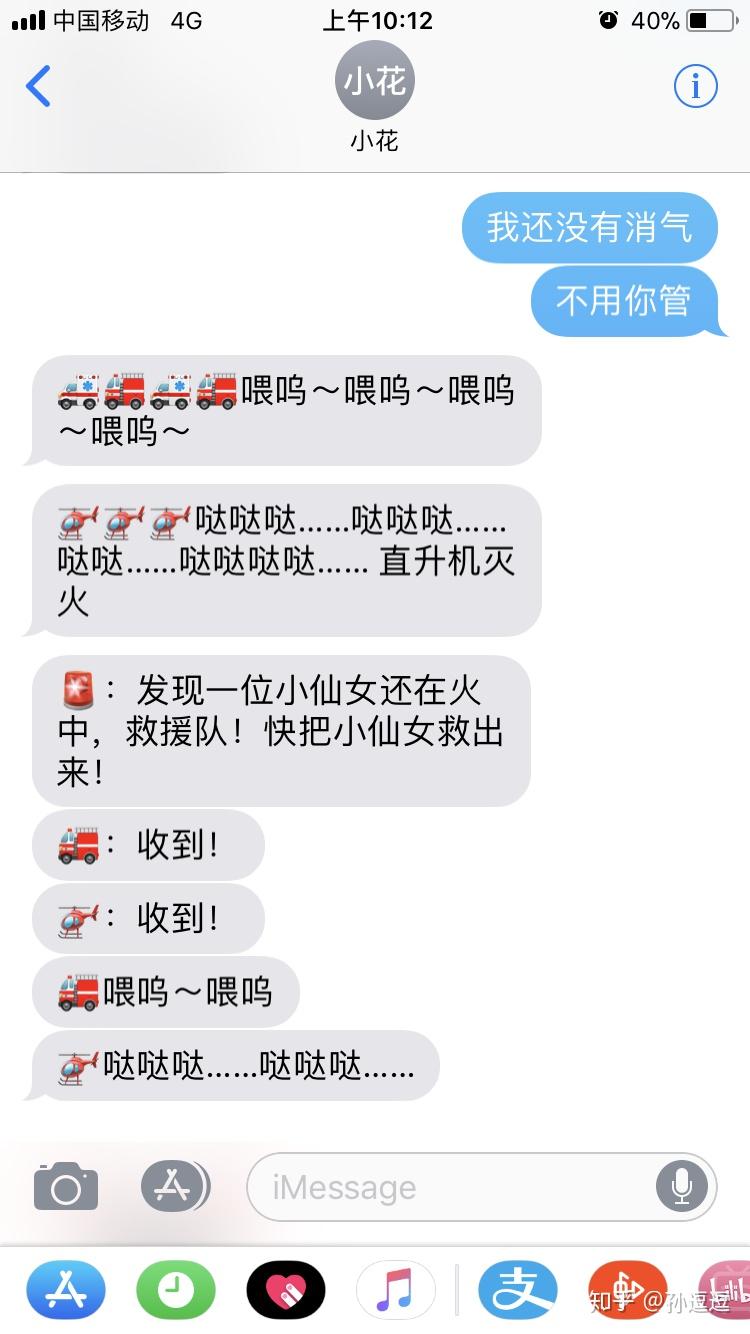The height and width of the screenshot is (1334, 750).
Task: Open conversation details info icon
Action: click(x=695, y=86)
